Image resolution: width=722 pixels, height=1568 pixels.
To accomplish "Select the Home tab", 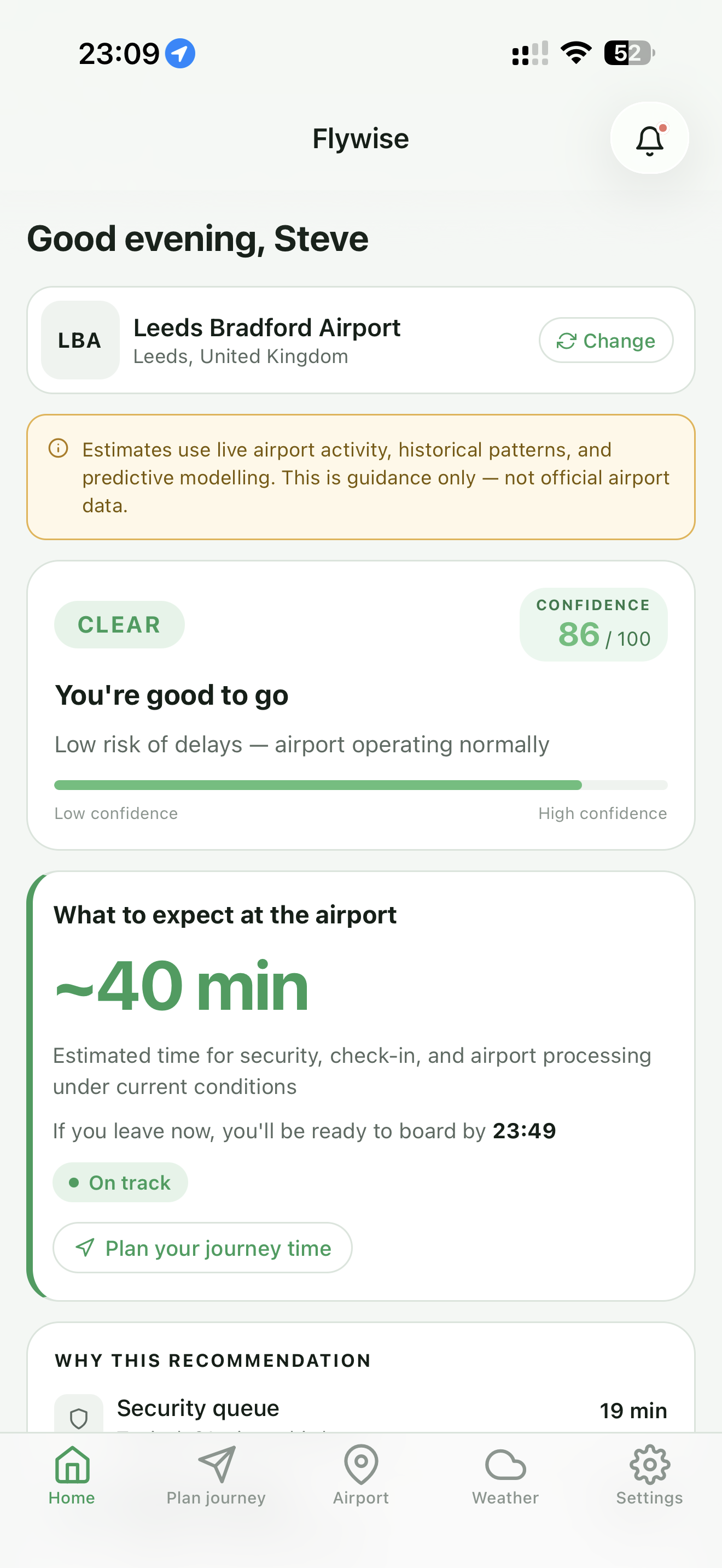I will (72, 1476).
